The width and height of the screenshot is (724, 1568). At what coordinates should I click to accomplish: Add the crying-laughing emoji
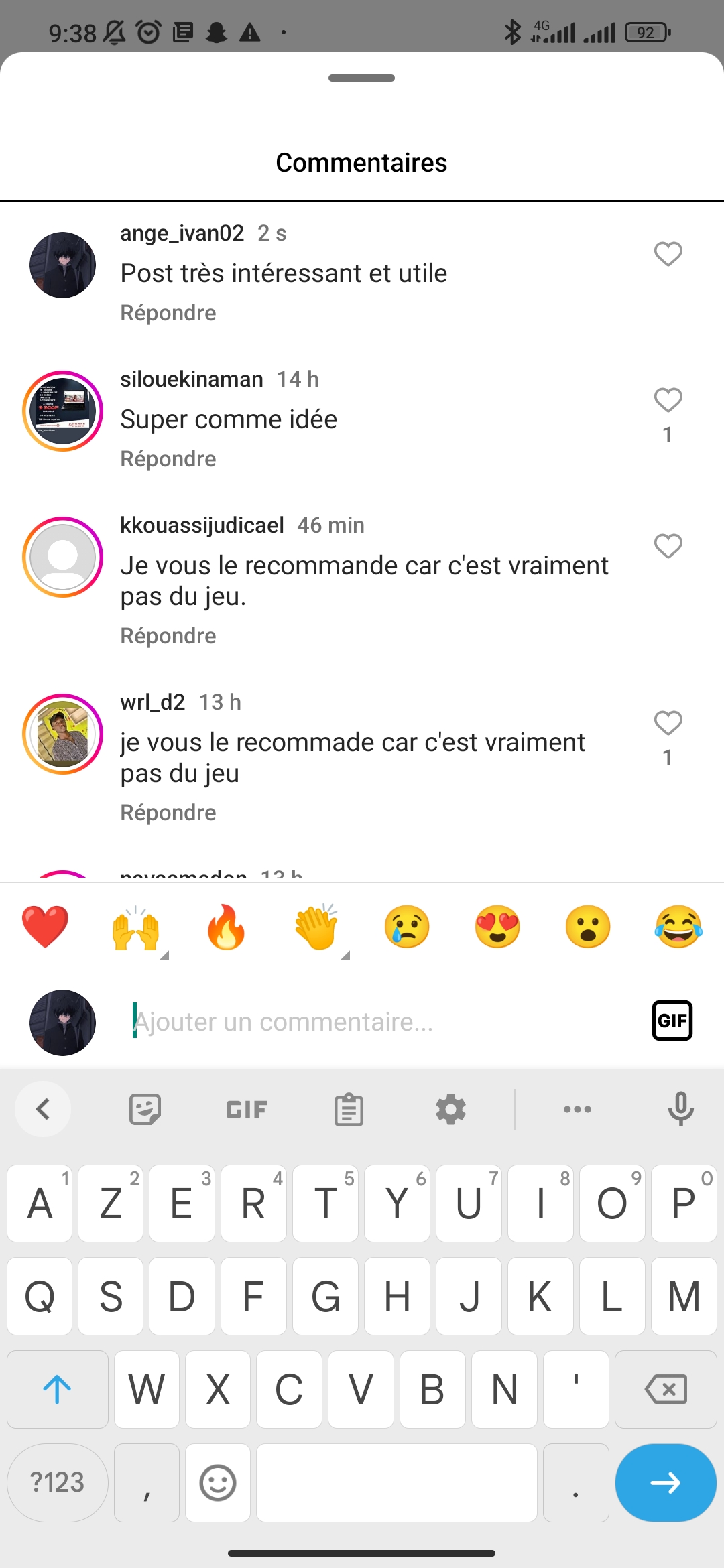click(678, 927)
